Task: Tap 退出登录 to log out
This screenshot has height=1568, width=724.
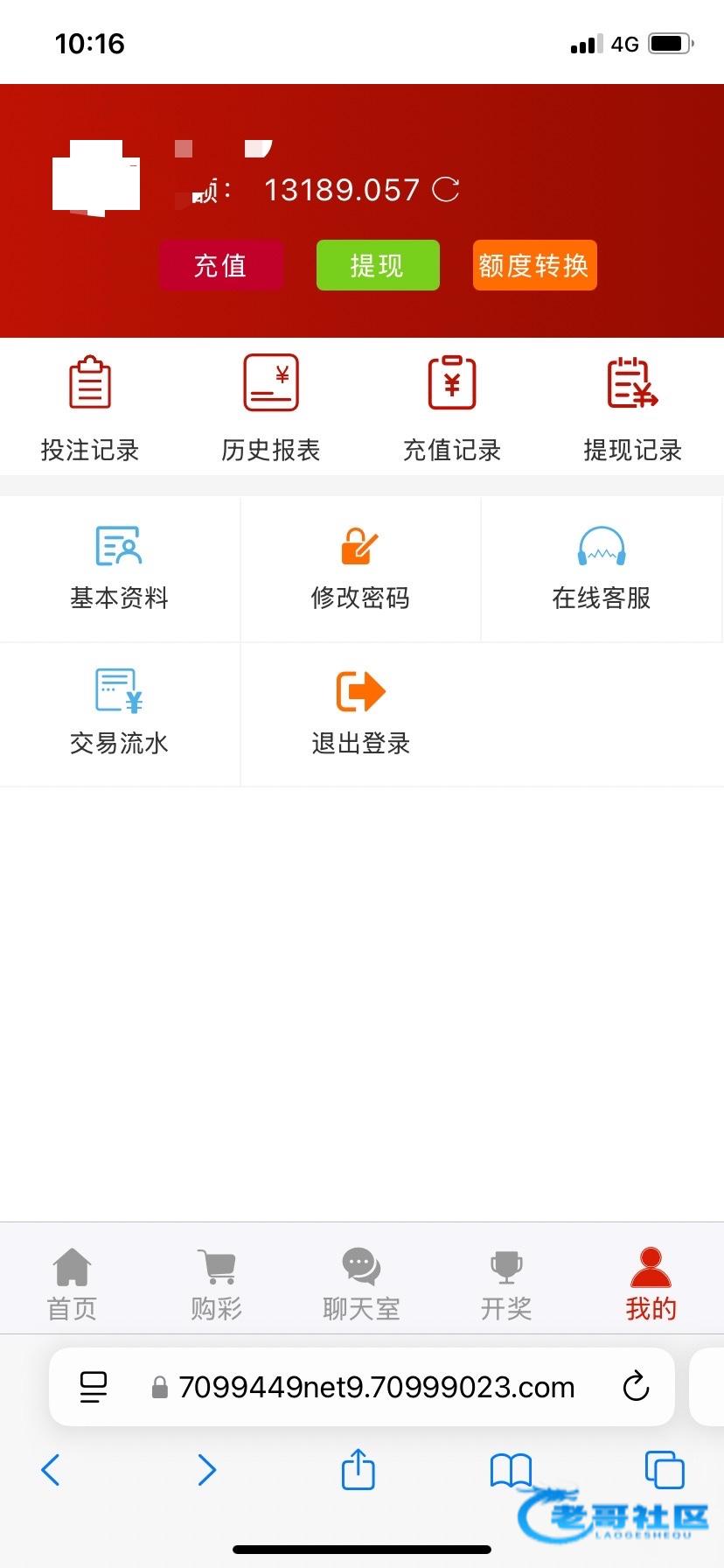Action: click(x=360, y=714)
